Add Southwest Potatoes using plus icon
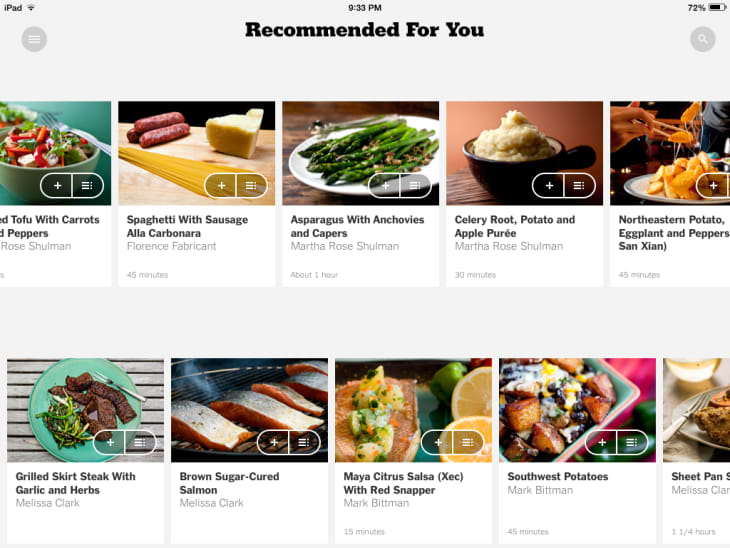The image size is (730, 548). (601, 442)
